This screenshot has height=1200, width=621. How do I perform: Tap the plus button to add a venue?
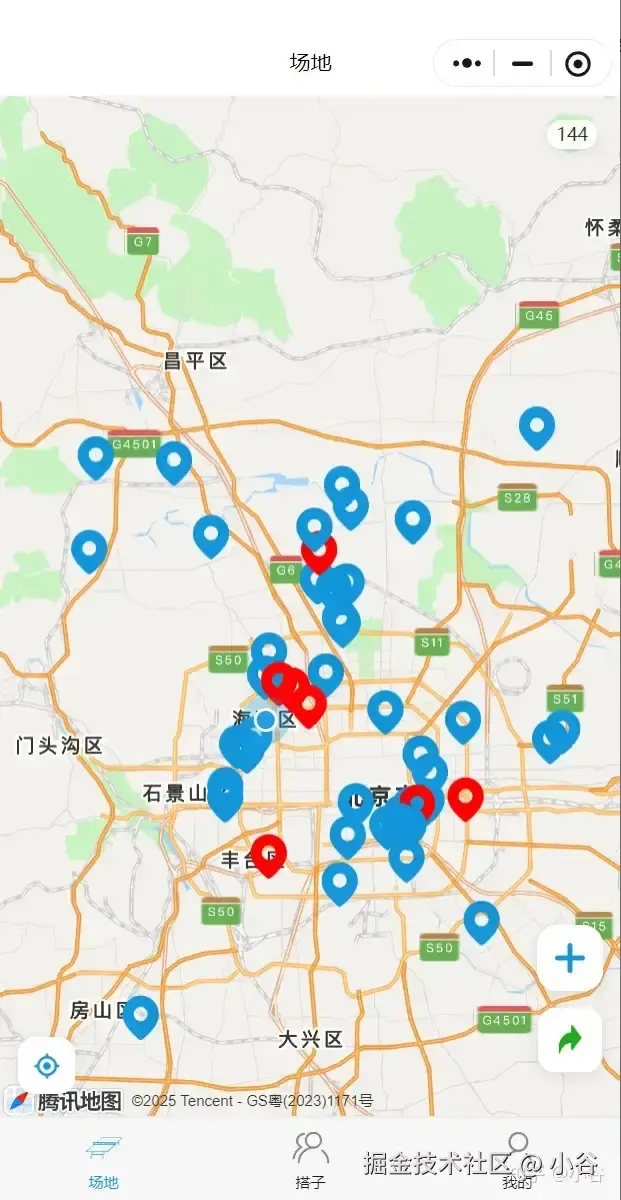[x=570, y=958]
